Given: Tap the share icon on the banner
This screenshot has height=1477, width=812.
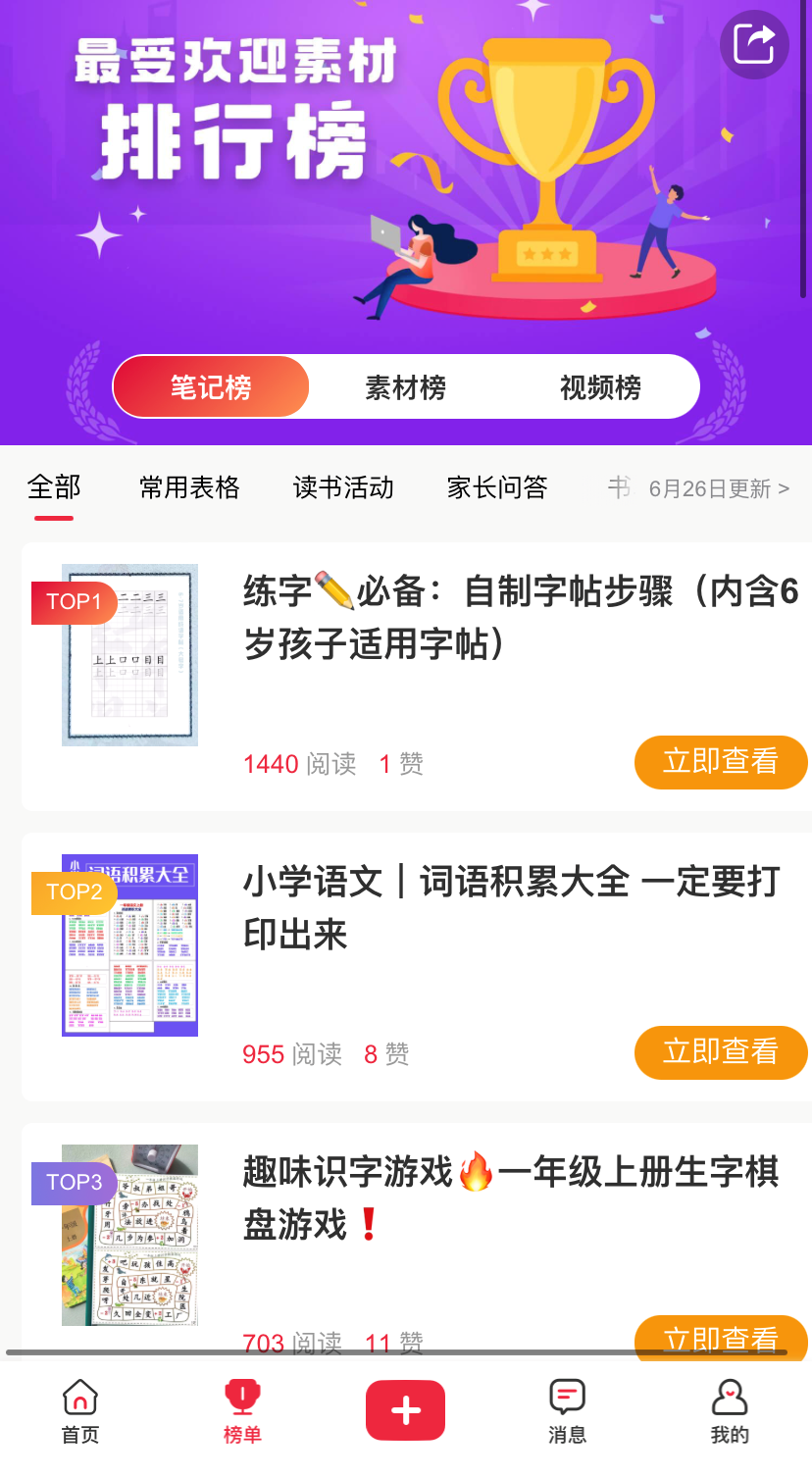Looking at the screenshot, I should pyautogui.click(x=754, y=44).
